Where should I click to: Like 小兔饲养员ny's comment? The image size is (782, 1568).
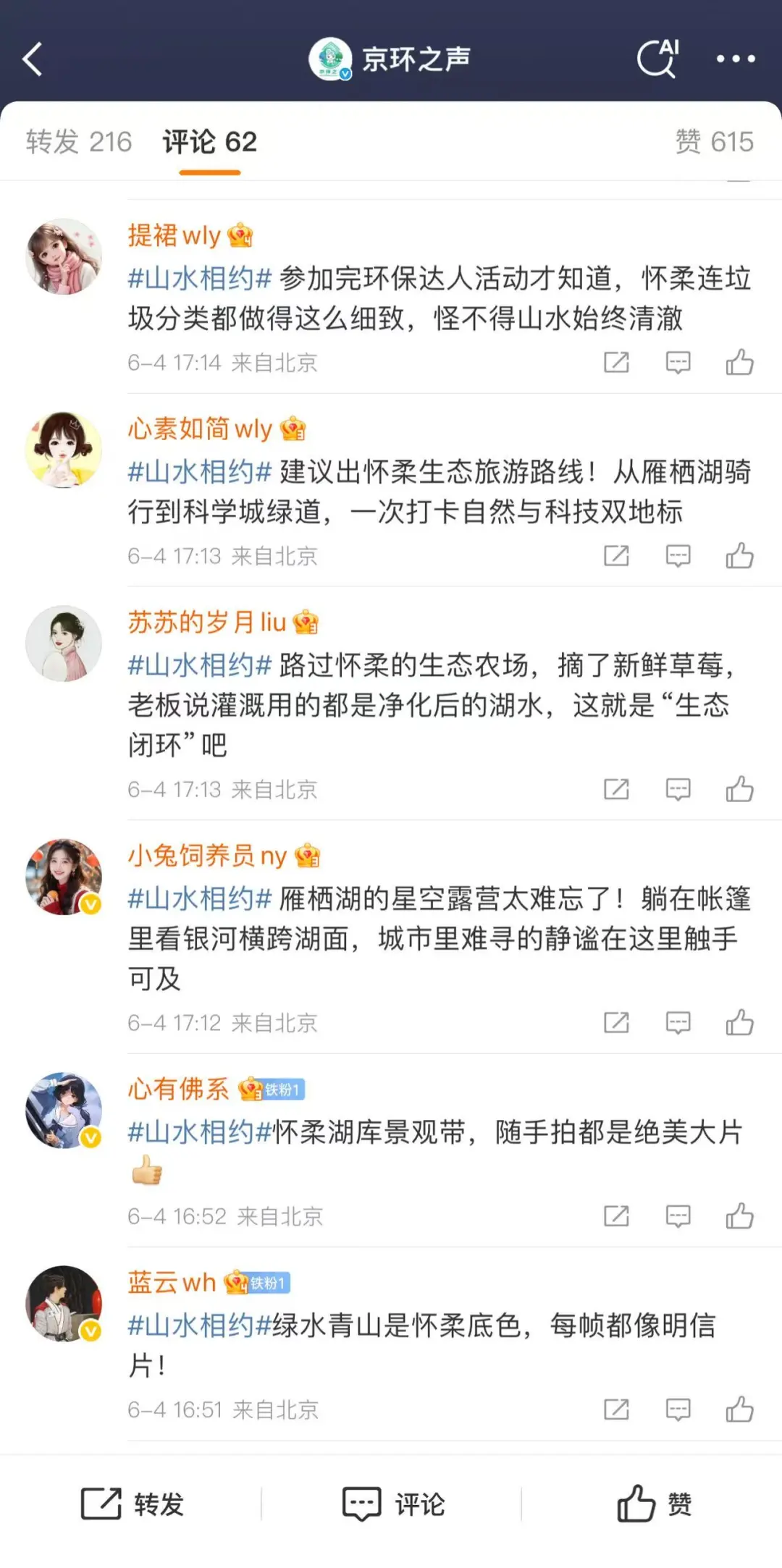pyautogui.click(x=739, y=1022)
